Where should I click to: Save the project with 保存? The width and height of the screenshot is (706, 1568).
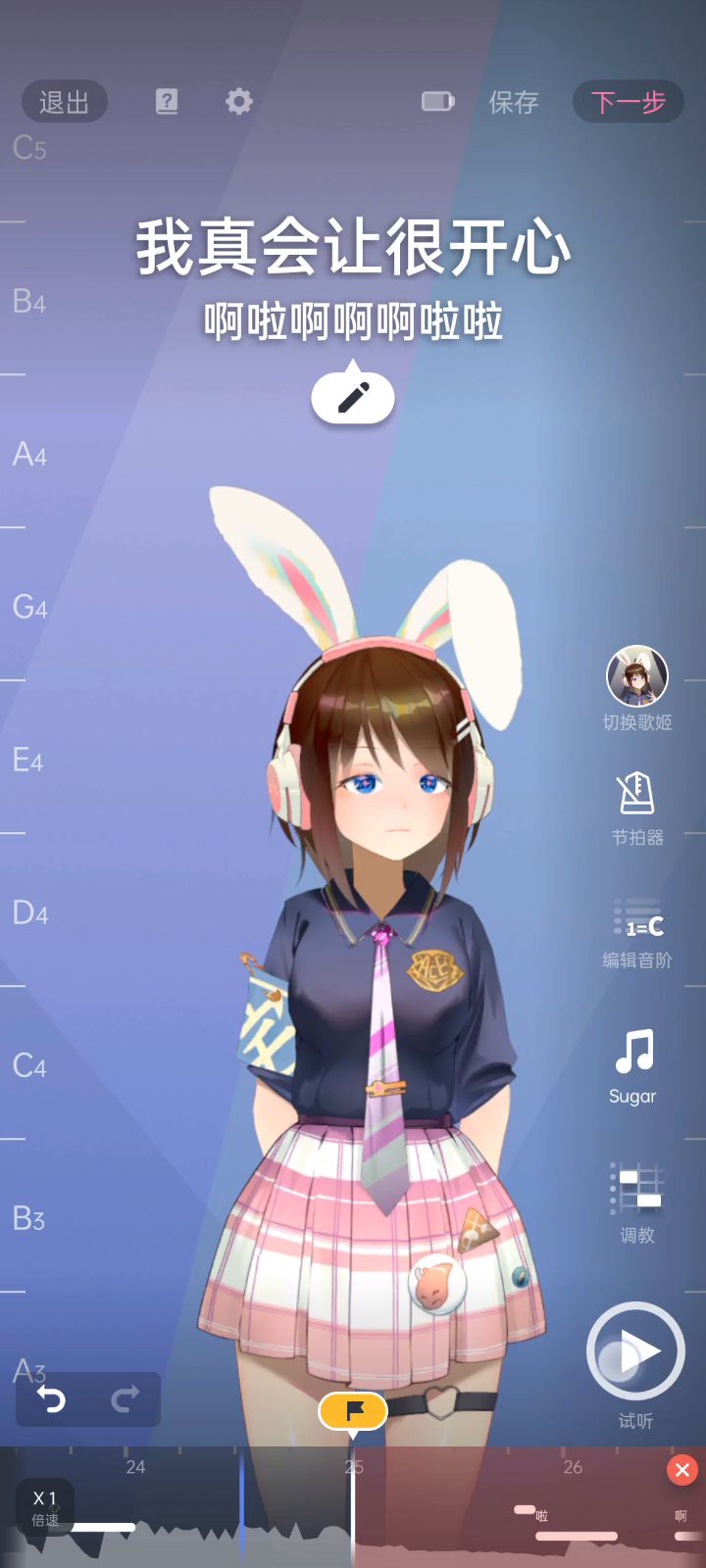click(514, 102)
